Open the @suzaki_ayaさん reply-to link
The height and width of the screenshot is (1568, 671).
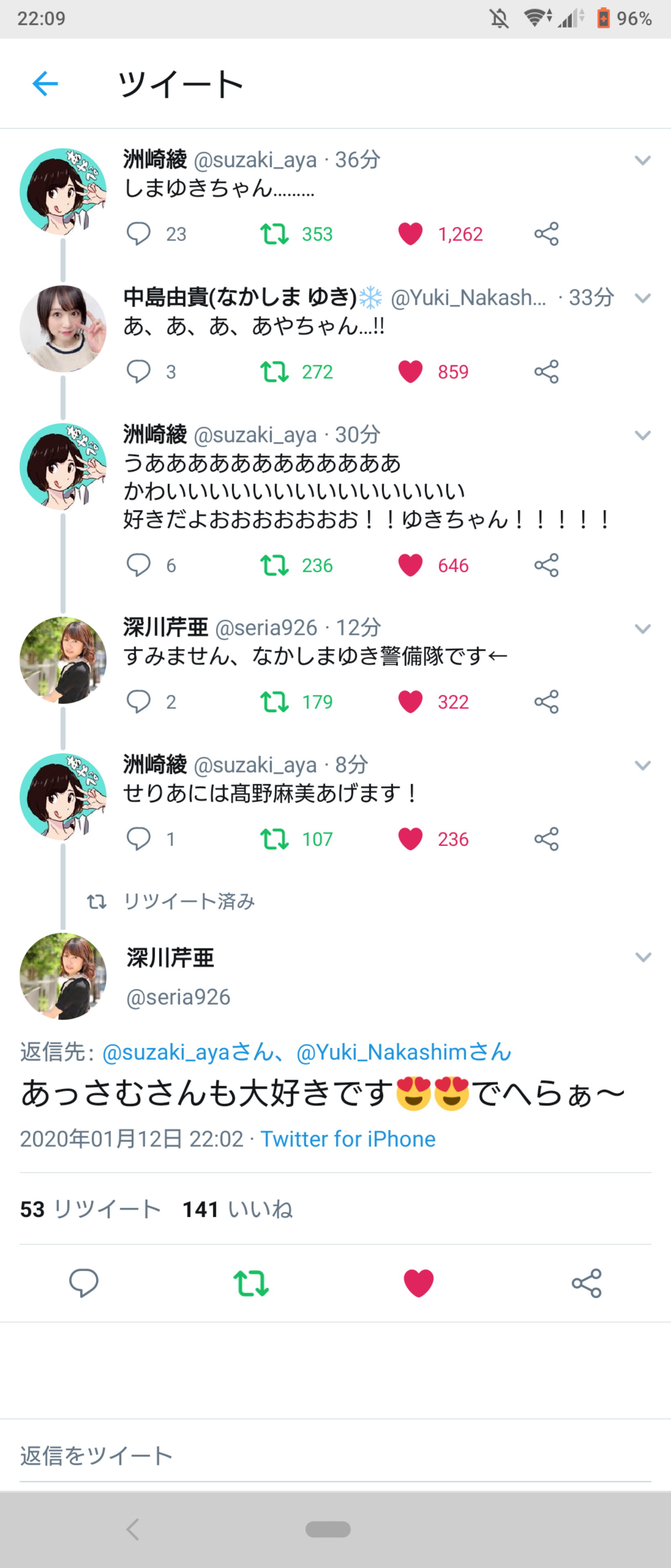(x=189, y=1052)
